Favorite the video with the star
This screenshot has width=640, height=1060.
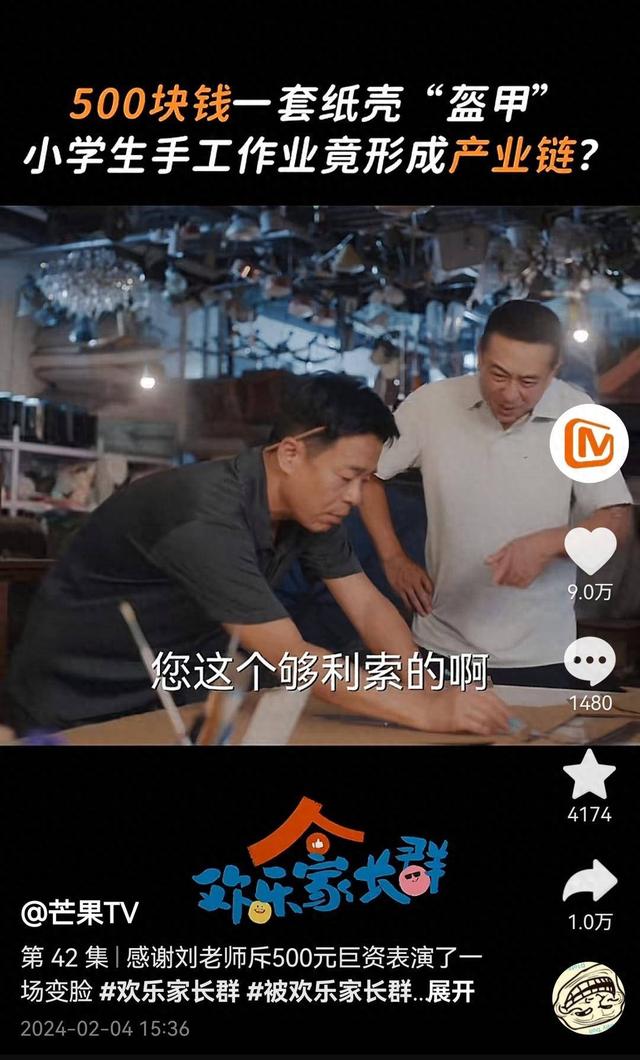pos(589,773)
